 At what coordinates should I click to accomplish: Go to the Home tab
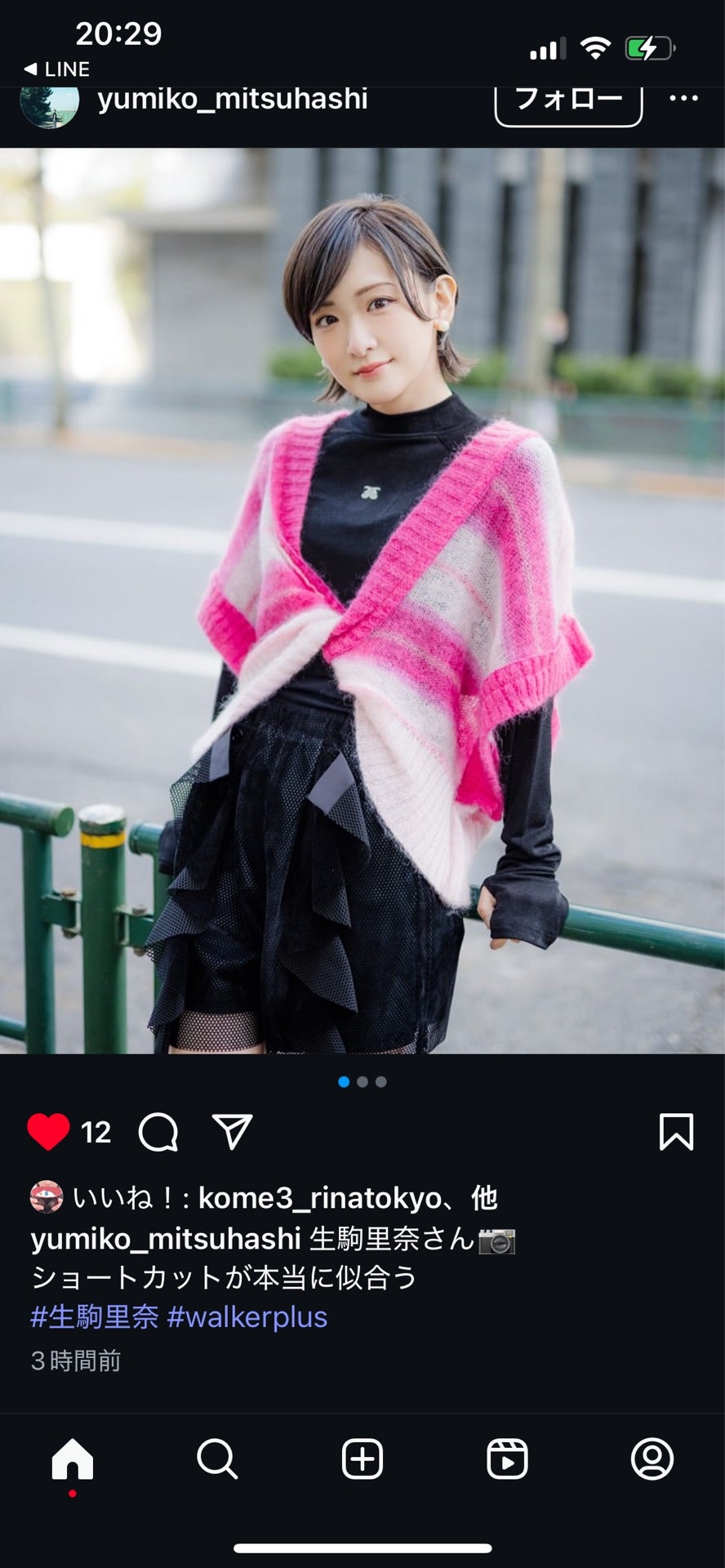[73, 1459]
